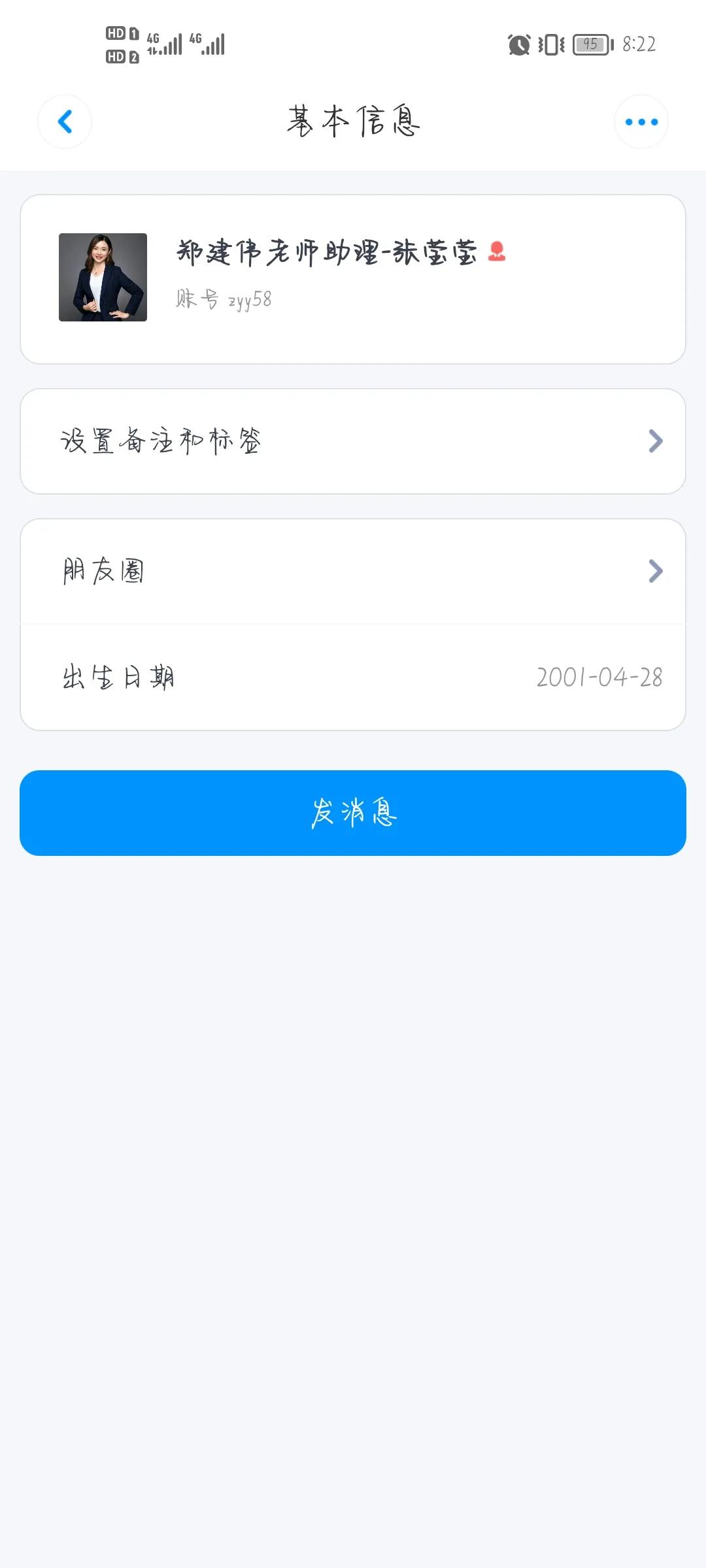Open 朋友圈 to view the contact's moments
Viewport: 706px width, 1568px height.
[101, 572]
